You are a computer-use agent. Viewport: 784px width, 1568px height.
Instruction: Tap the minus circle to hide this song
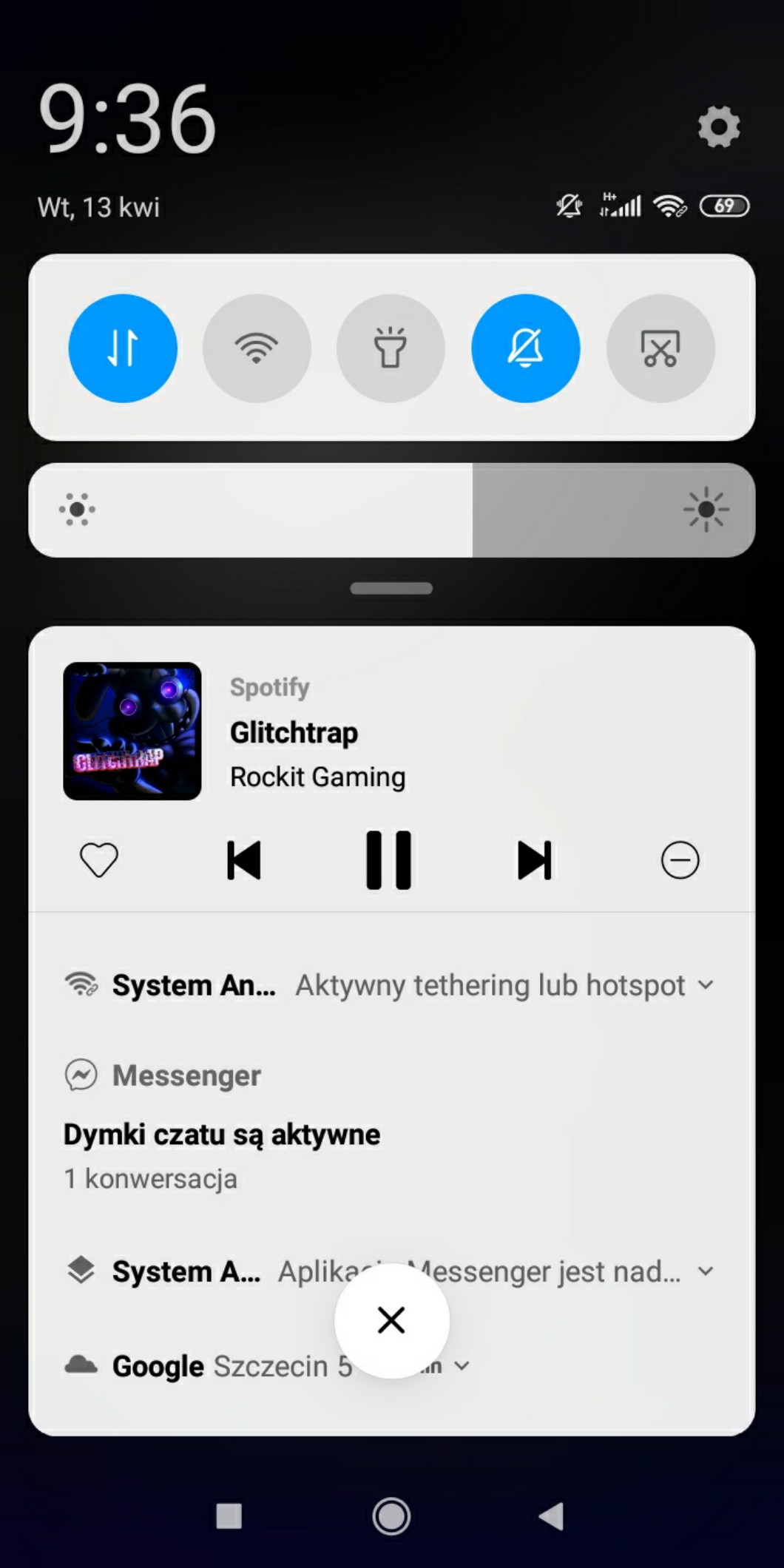(680, 860)
